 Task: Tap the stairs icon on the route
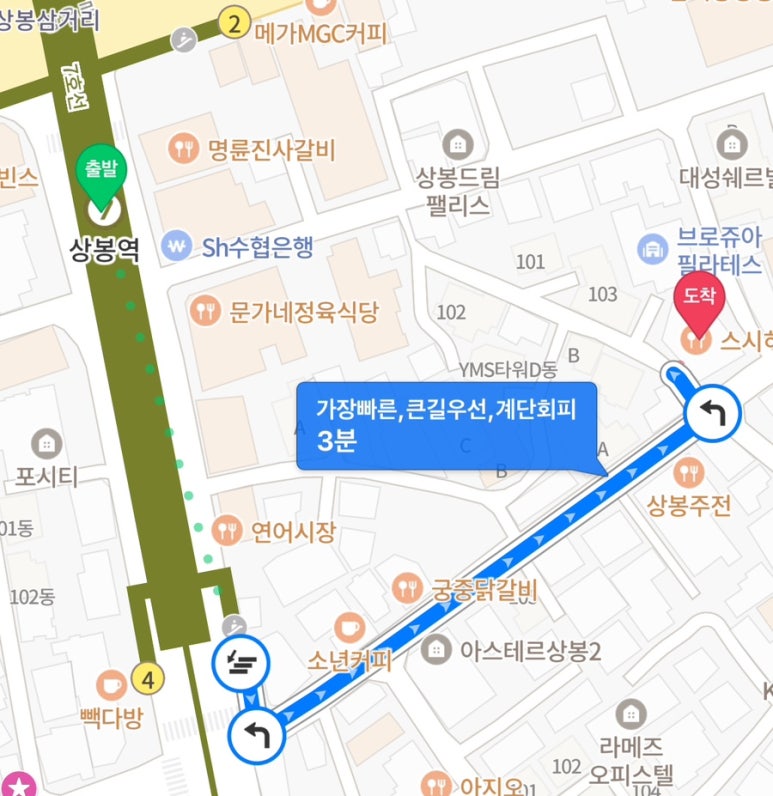pos(239,662)
